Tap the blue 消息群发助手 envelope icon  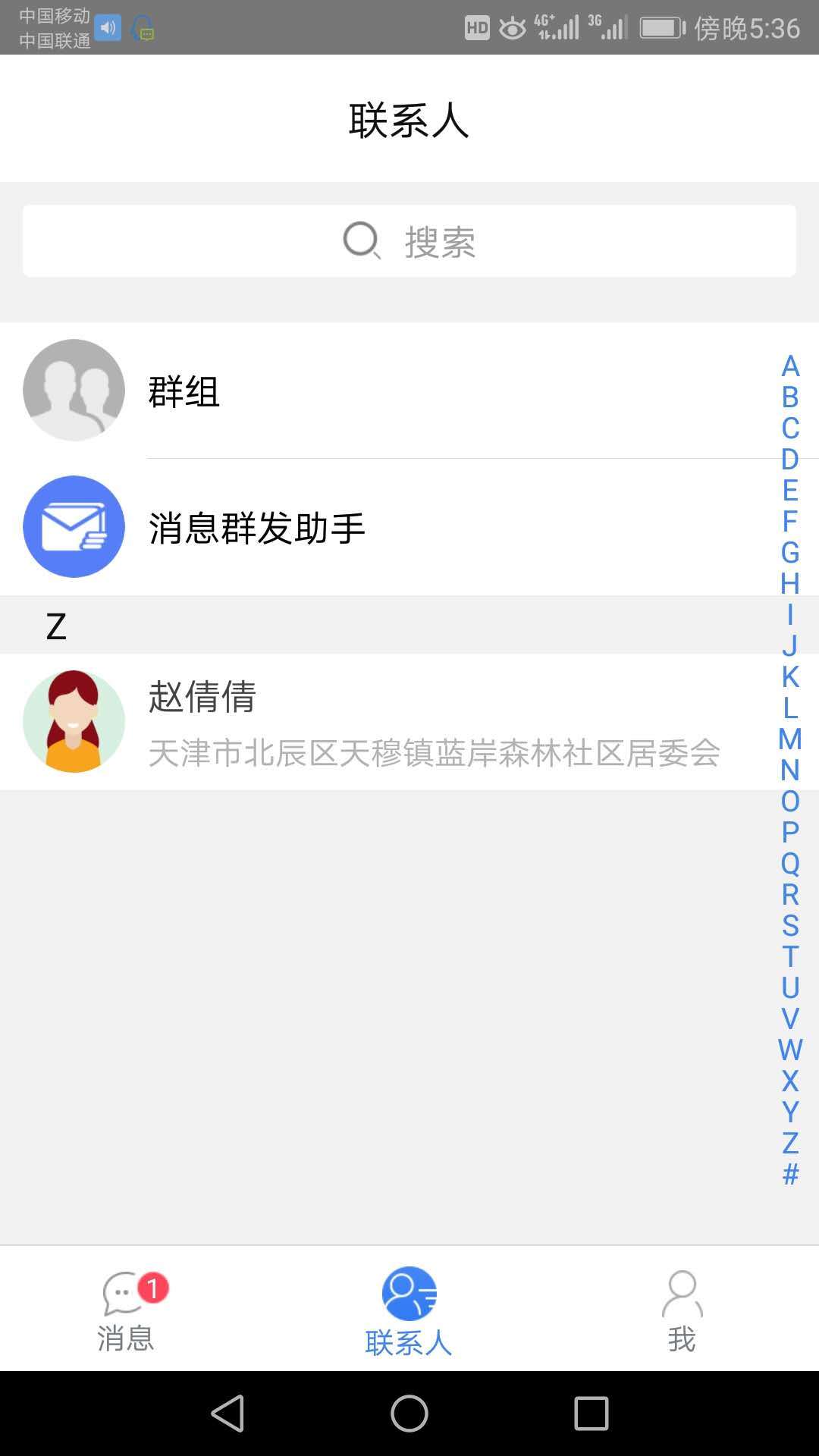73,526
